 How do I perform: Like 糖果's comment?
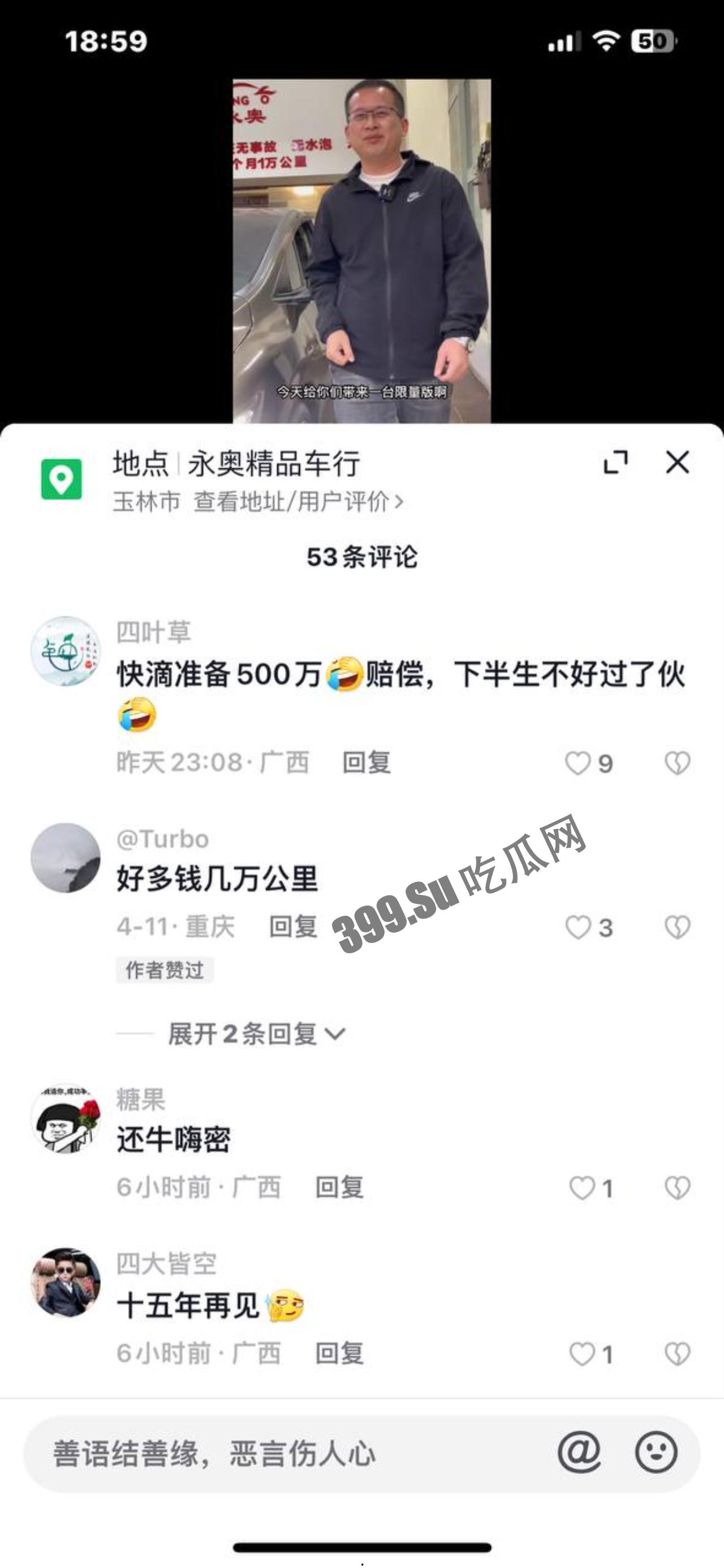[581, 1187]
